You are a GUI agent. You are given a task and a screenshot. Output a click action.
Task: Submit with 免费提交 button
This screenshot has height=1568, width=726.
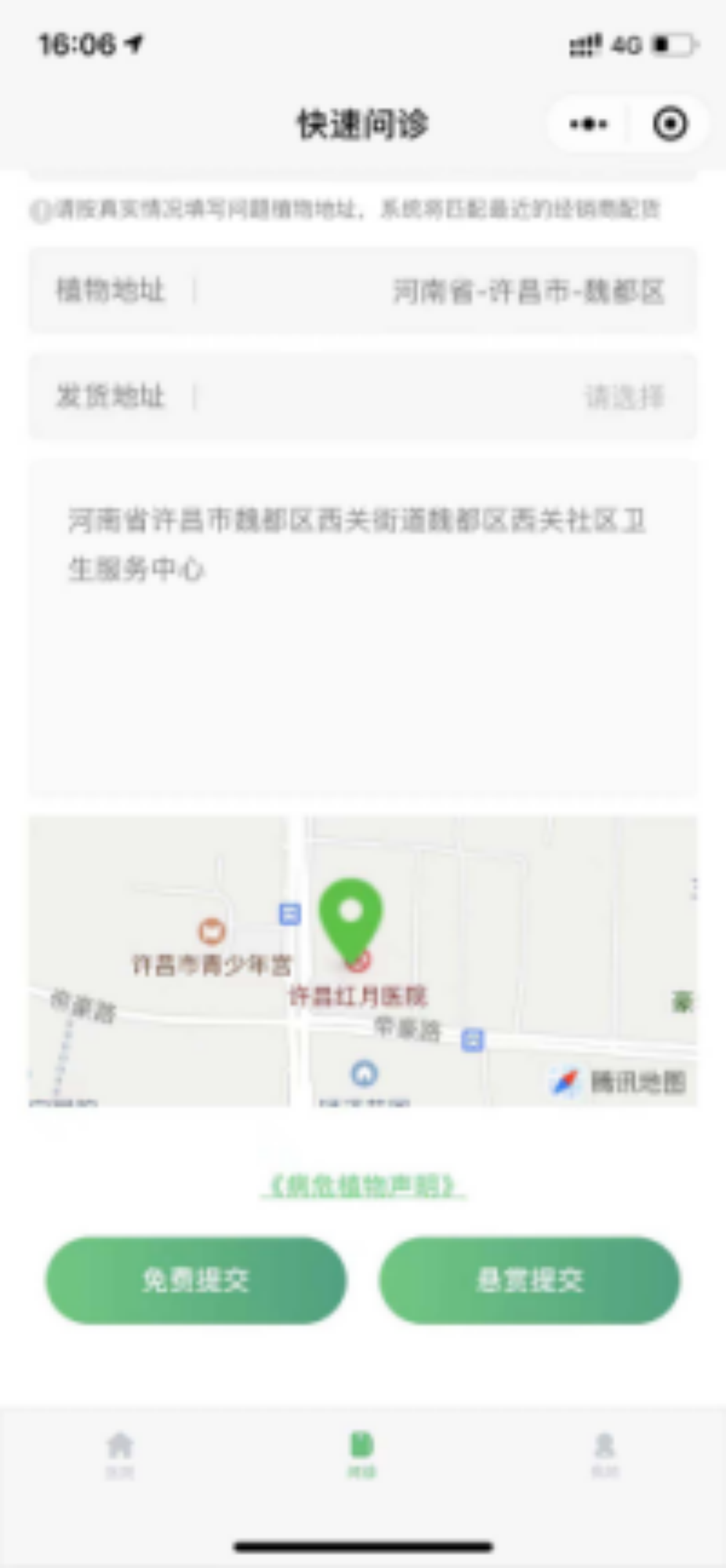click(196, 1280)
